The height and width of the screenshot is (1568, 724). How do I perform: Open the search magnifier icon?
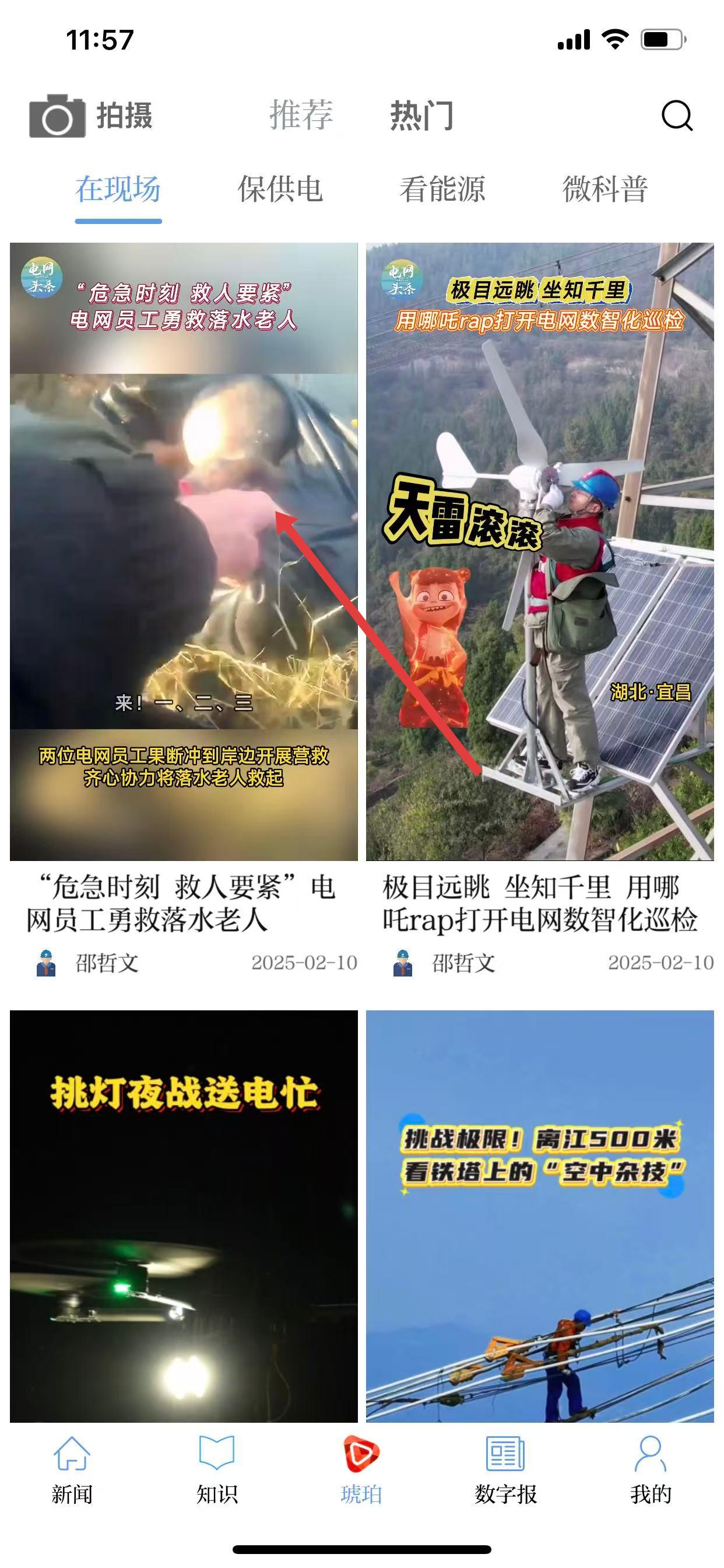coord(677,115)
